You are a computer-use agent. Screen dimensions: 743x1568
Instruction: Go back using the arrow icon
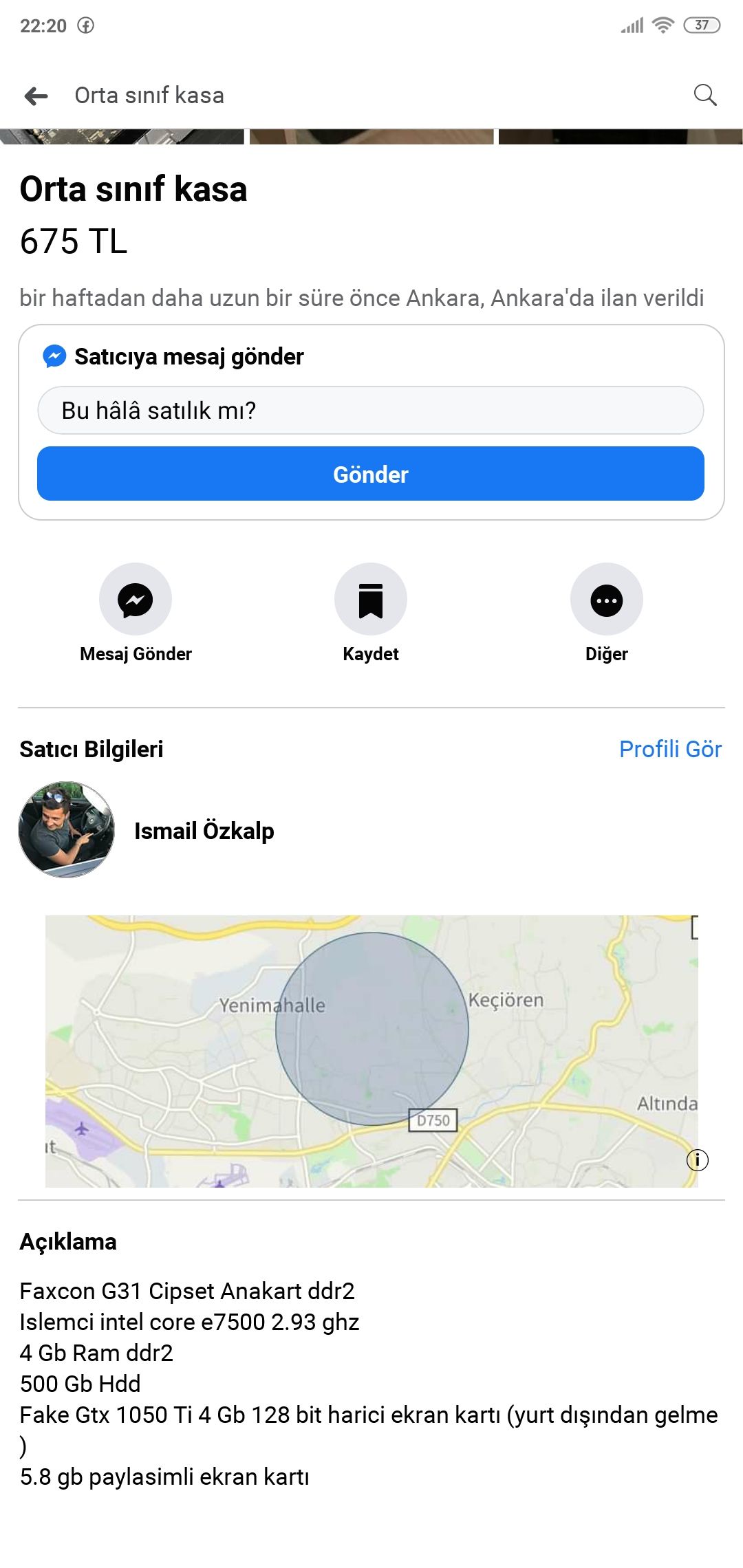pos(36,96)
